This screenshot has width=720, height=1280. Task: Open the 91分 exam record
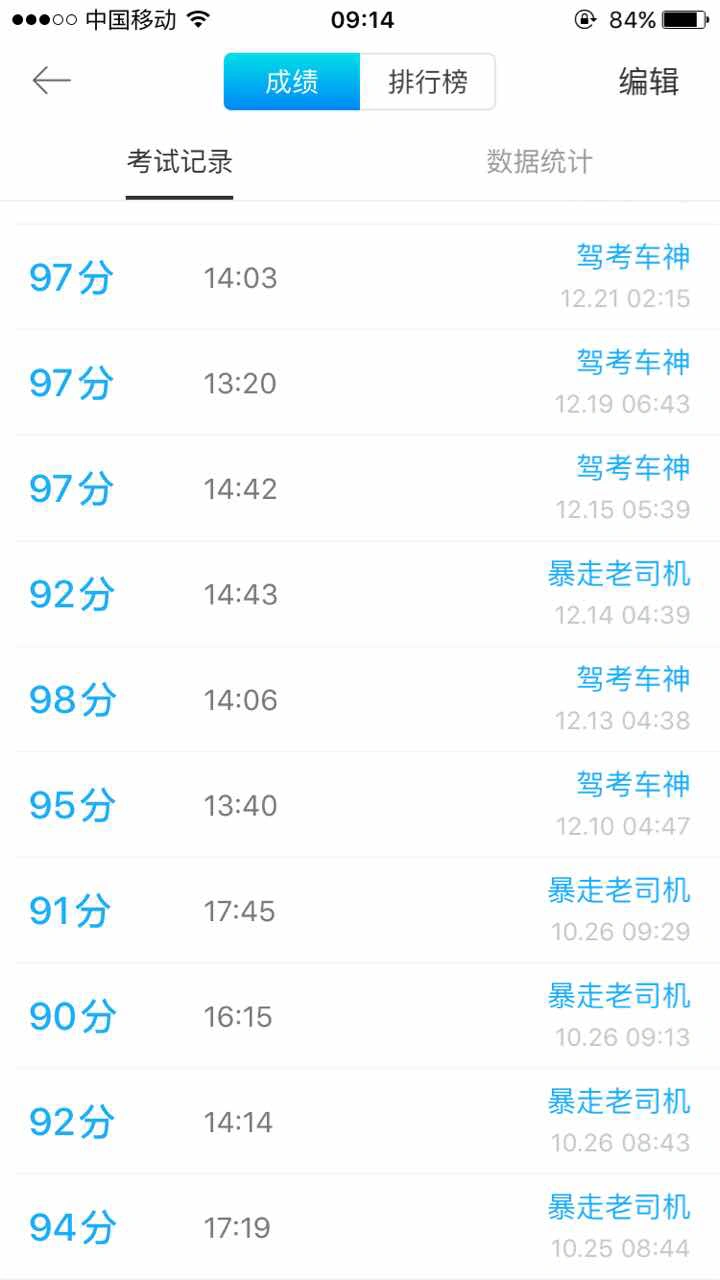pyautogui.click(x=360, y=911)
